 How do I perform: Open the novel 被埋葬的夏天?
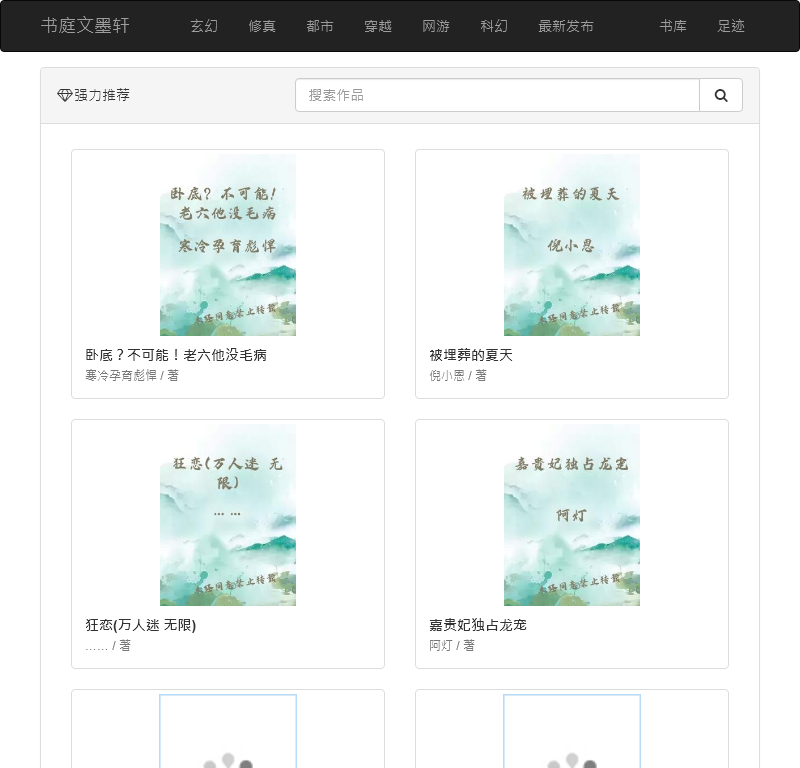[x=471, y=355]
